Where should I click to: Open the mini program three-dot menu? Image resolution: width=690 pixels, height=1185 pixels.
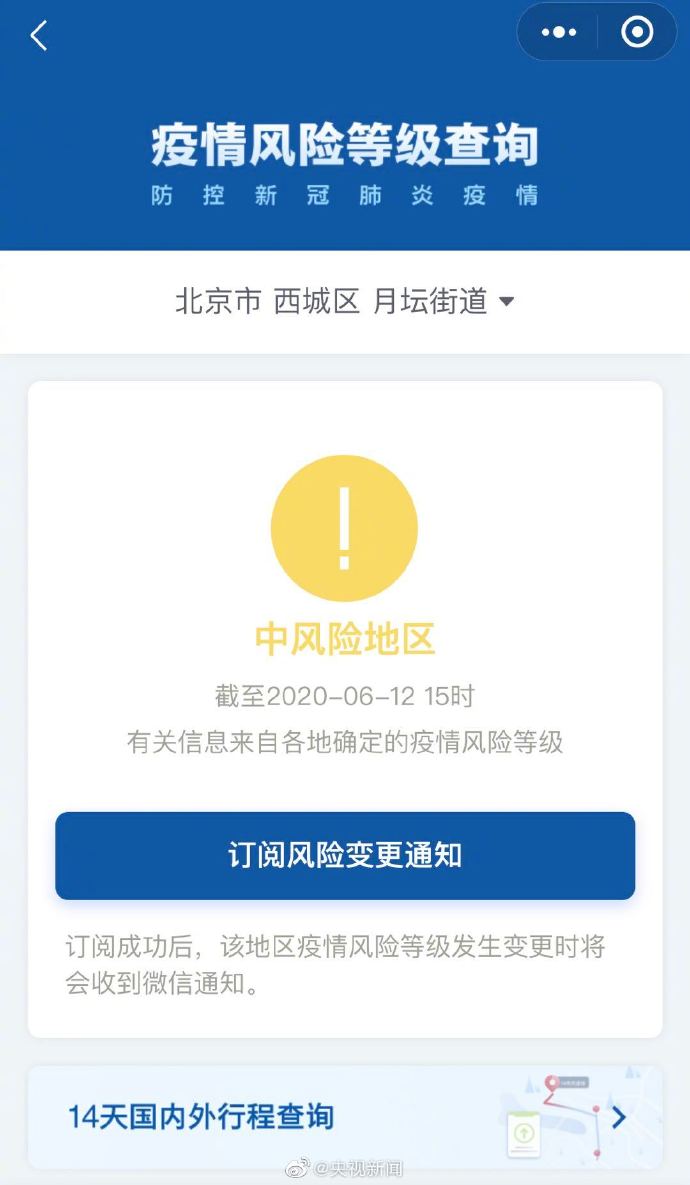pos(558,33)
